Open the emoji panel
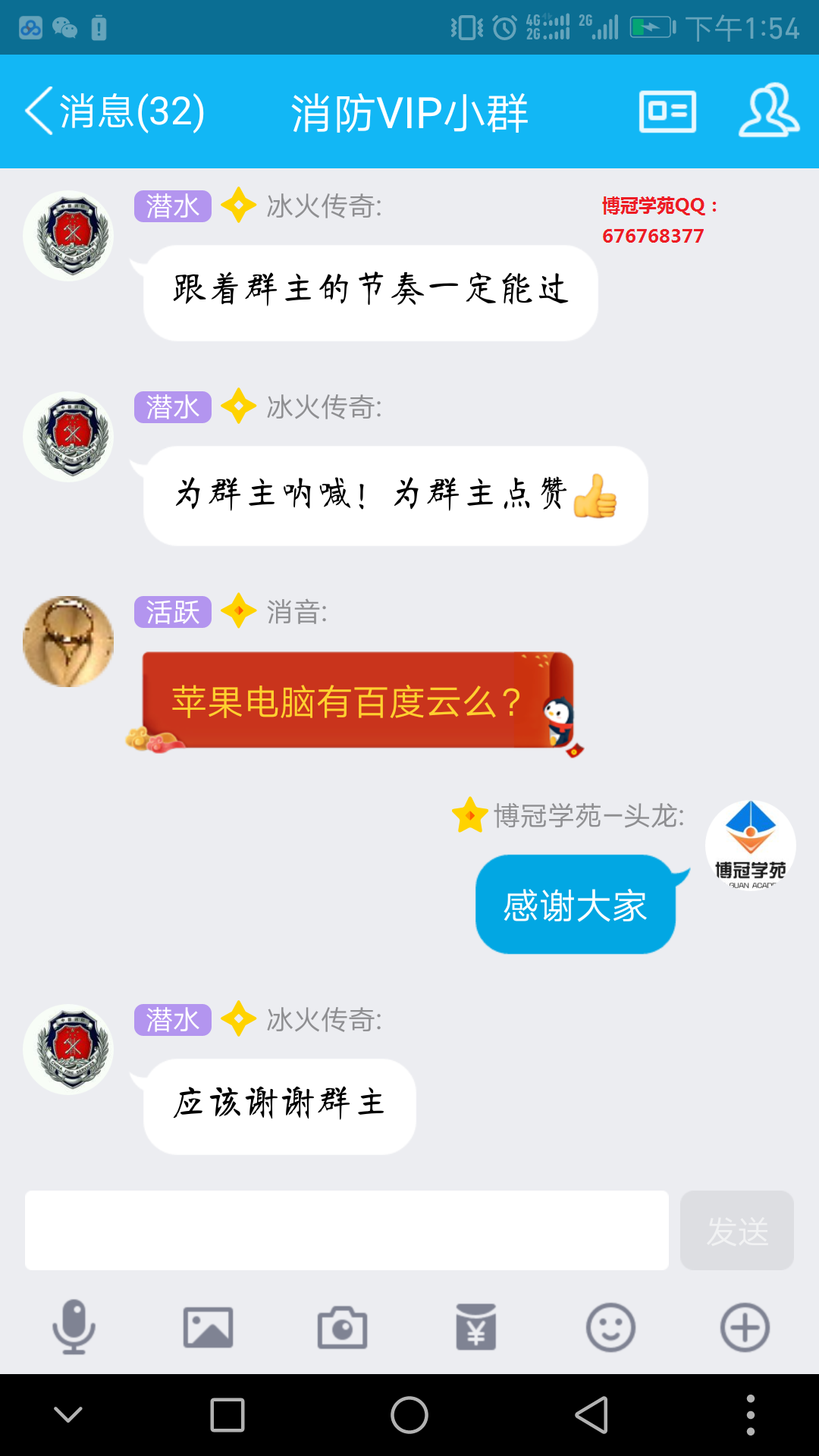 610,1327
